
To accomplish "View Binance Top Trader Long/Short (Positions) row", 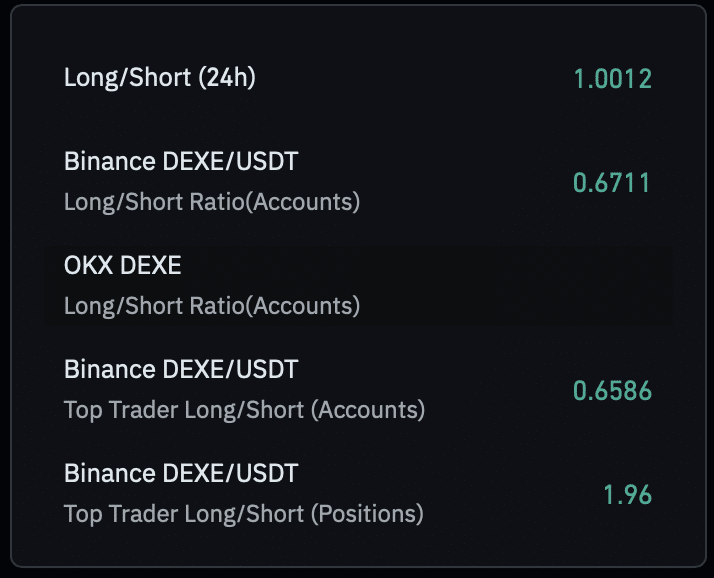I will point(358,493).
